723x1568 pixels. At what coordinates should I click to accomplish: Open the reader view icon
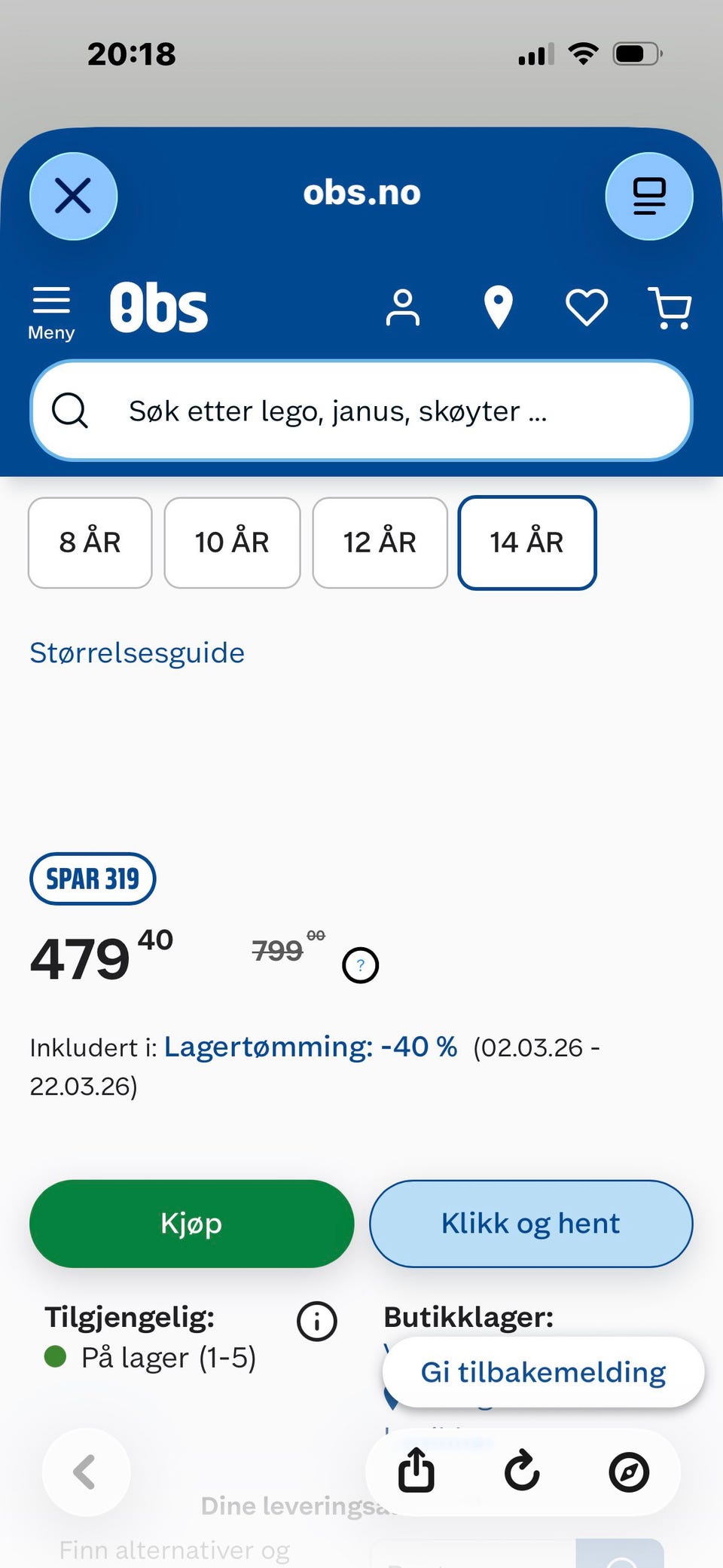click(x=648, y=196)
